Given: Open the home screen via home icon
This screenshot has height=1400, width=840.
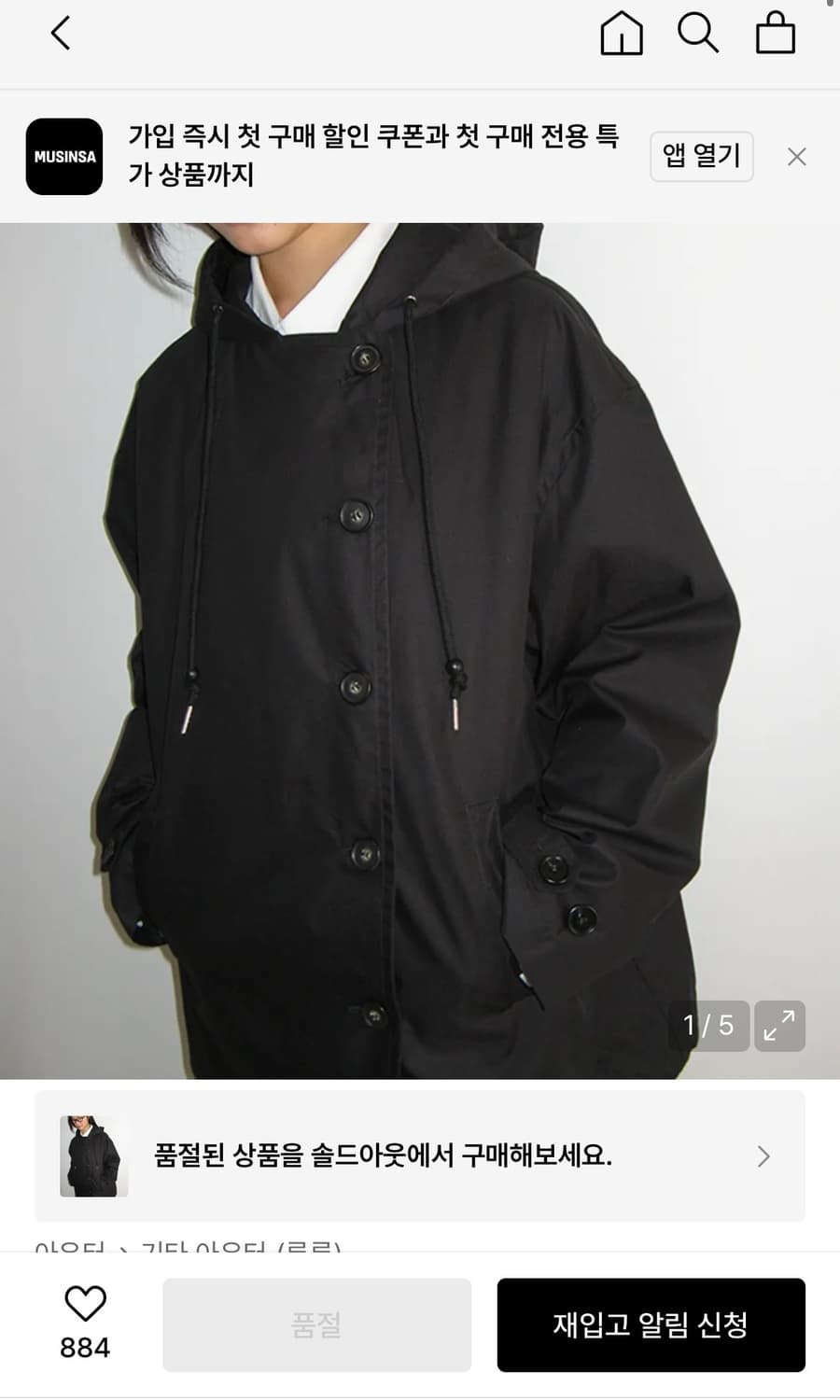Looking at the screenshot, I should [x=621, y=34].
